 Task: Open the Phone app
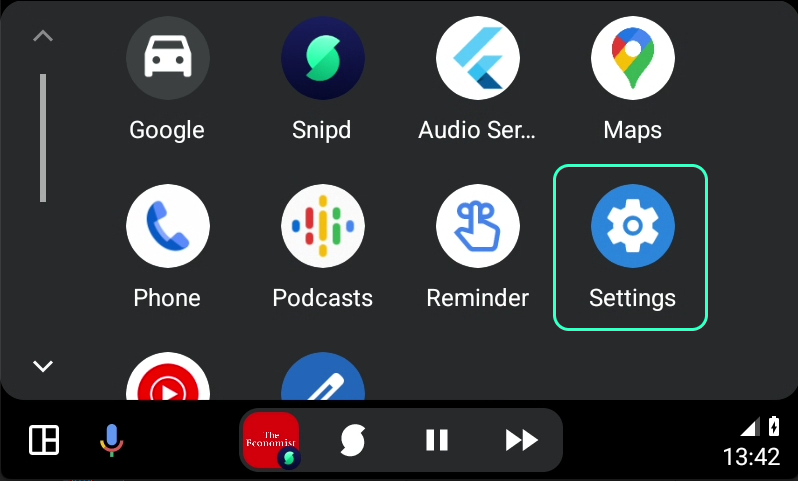(x=167, y=227)
